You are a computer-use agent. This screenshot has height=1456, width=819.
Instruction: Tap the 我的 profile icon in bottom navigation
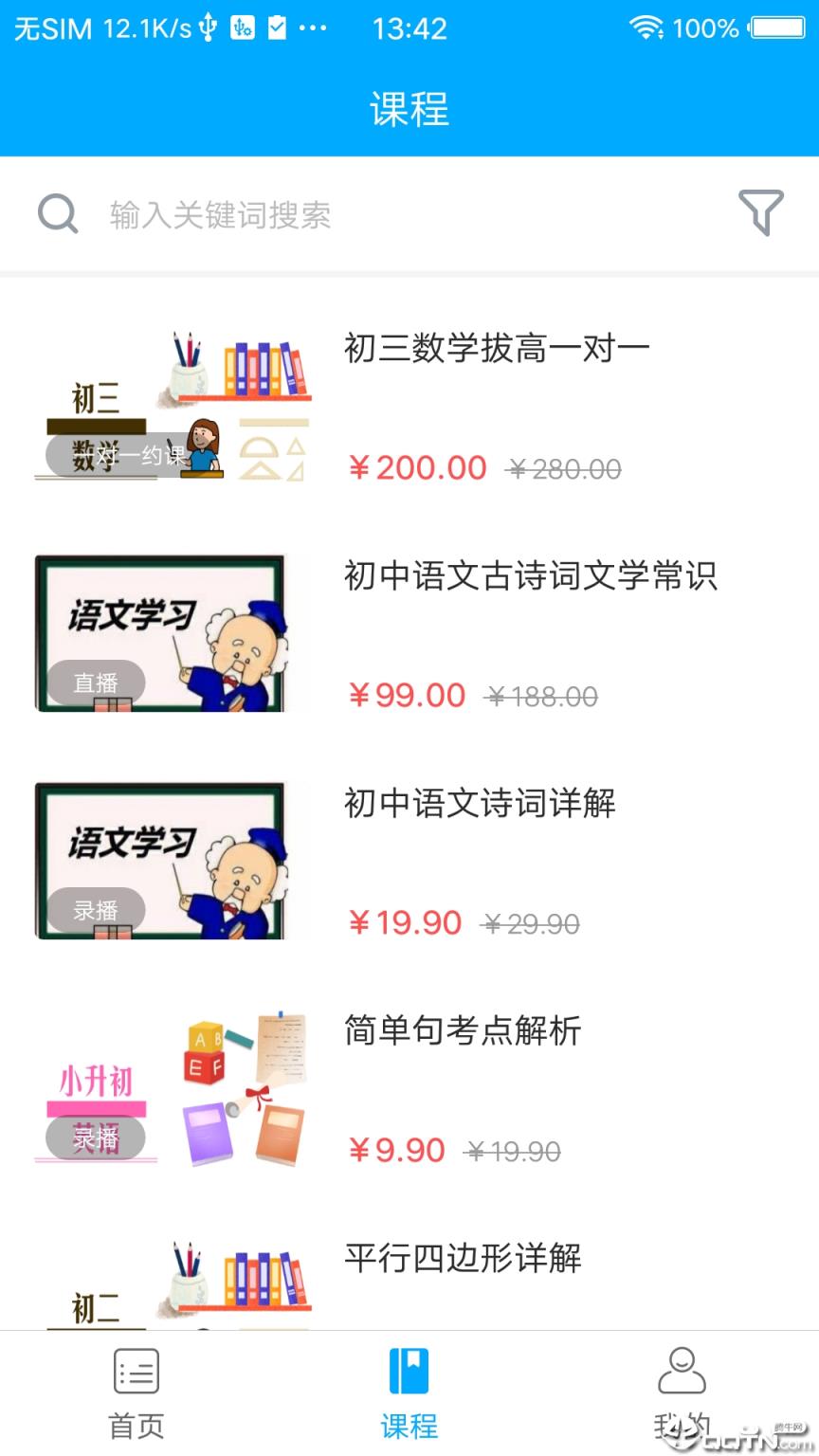click(682, 1372)
